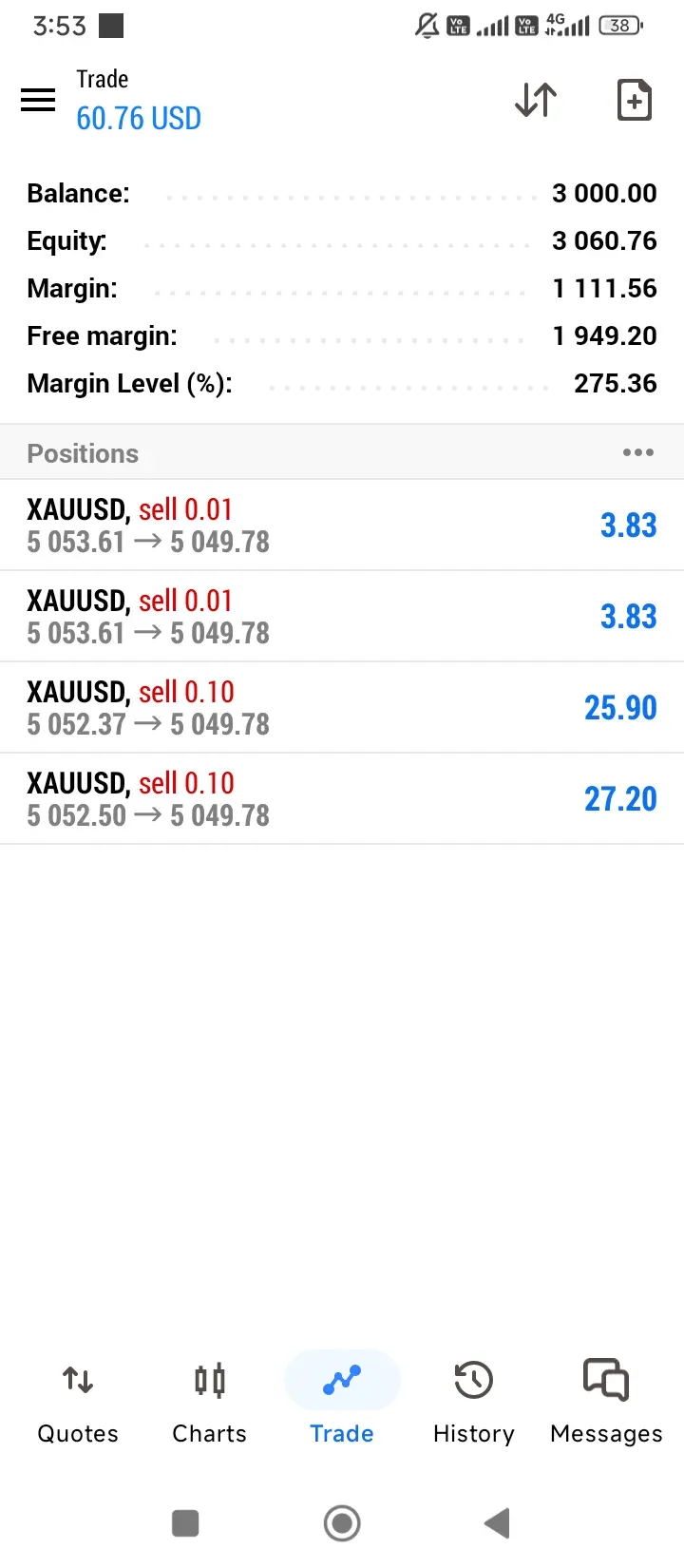Go to the Charts tab
684x1568 pixels.
(209, 1399)
